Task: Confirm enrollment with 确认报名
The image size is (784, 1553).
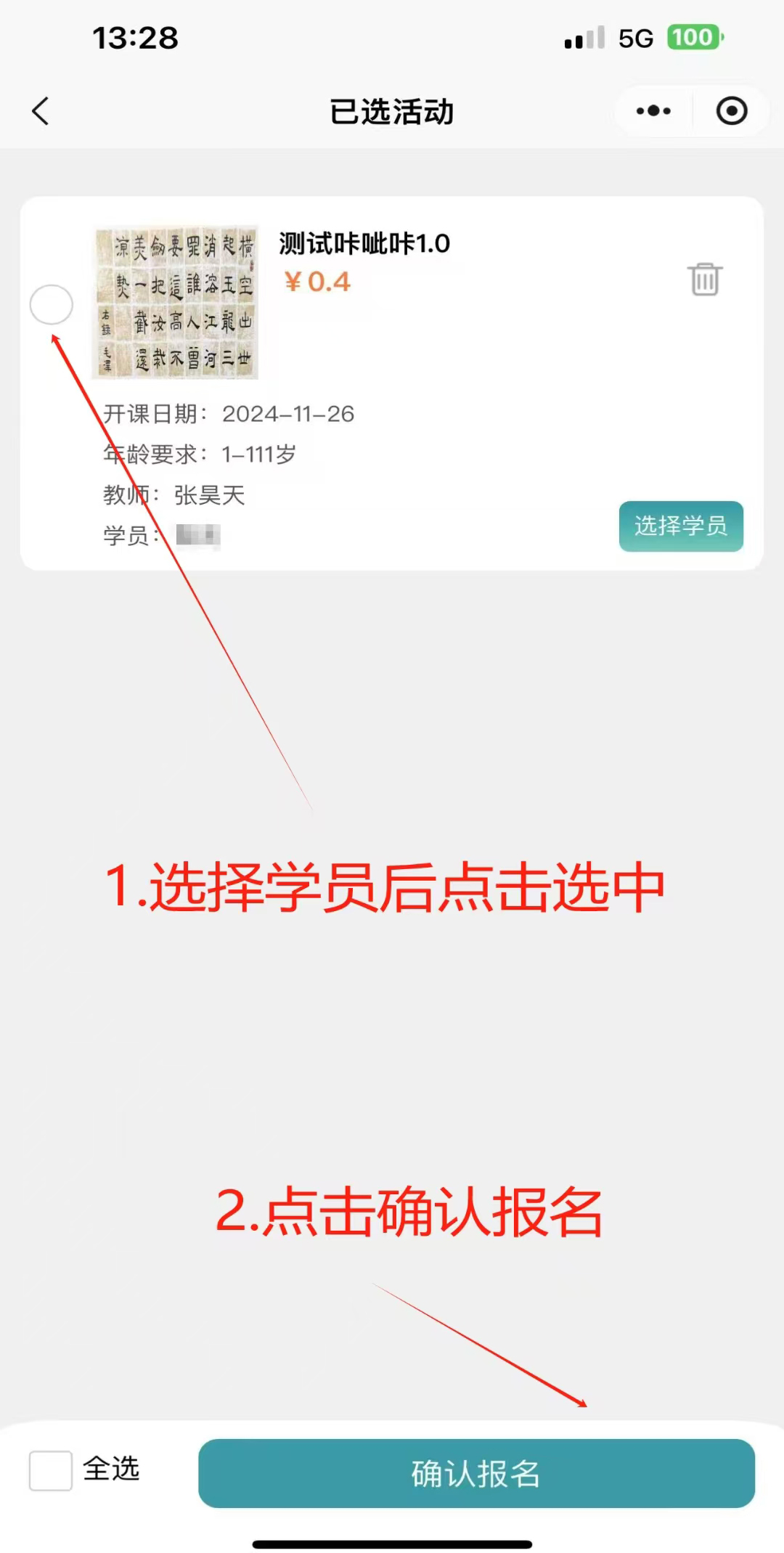Action: pos(476,1473)
